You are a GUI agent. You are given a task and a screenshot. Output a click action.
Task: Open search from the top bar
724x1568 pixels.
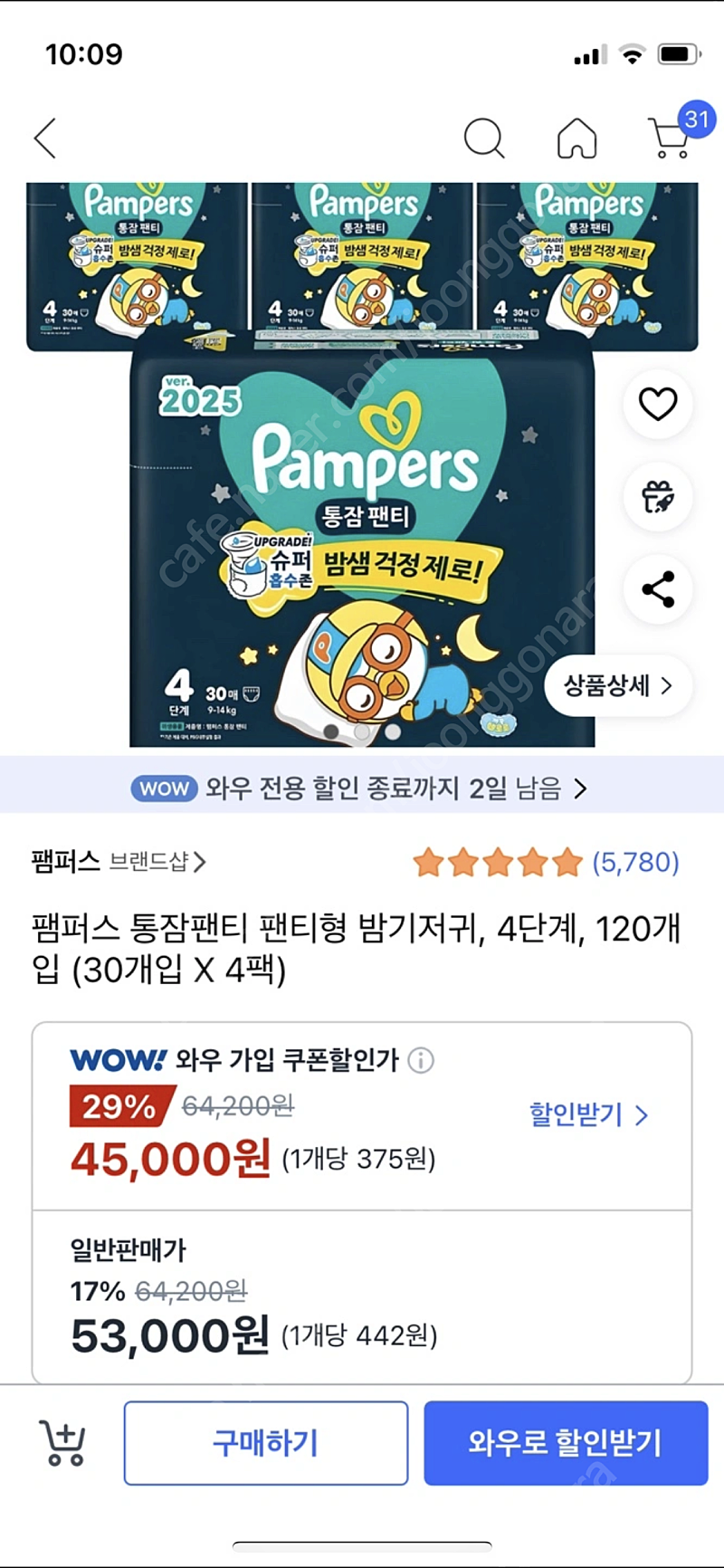point(484,139)
